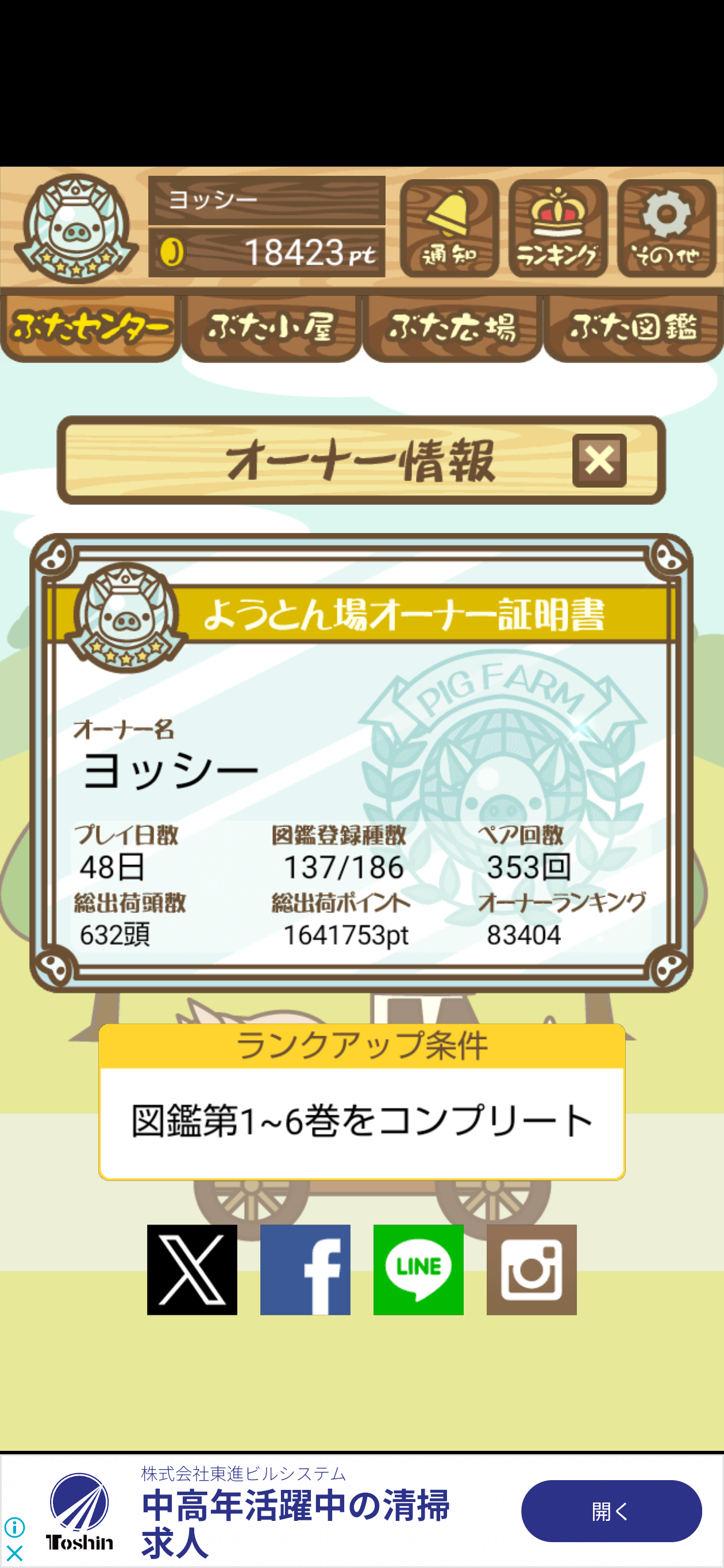Dismiss the bottom ad banner
This screenshot has height=1568, width=724.
[x=14, y=1553]
